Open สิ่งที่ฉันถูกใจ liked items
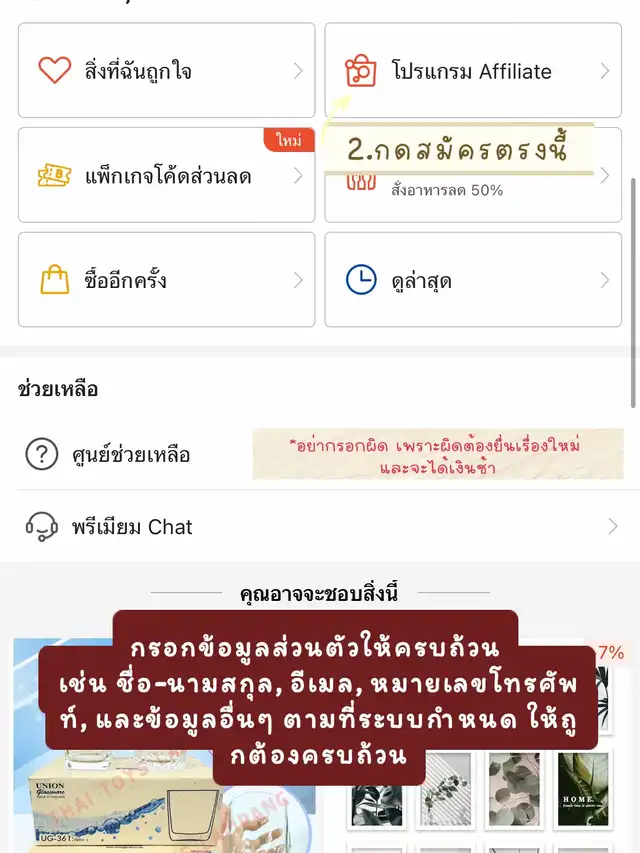Viewport: 640px width, 853px height. click(x=166, y=71)
